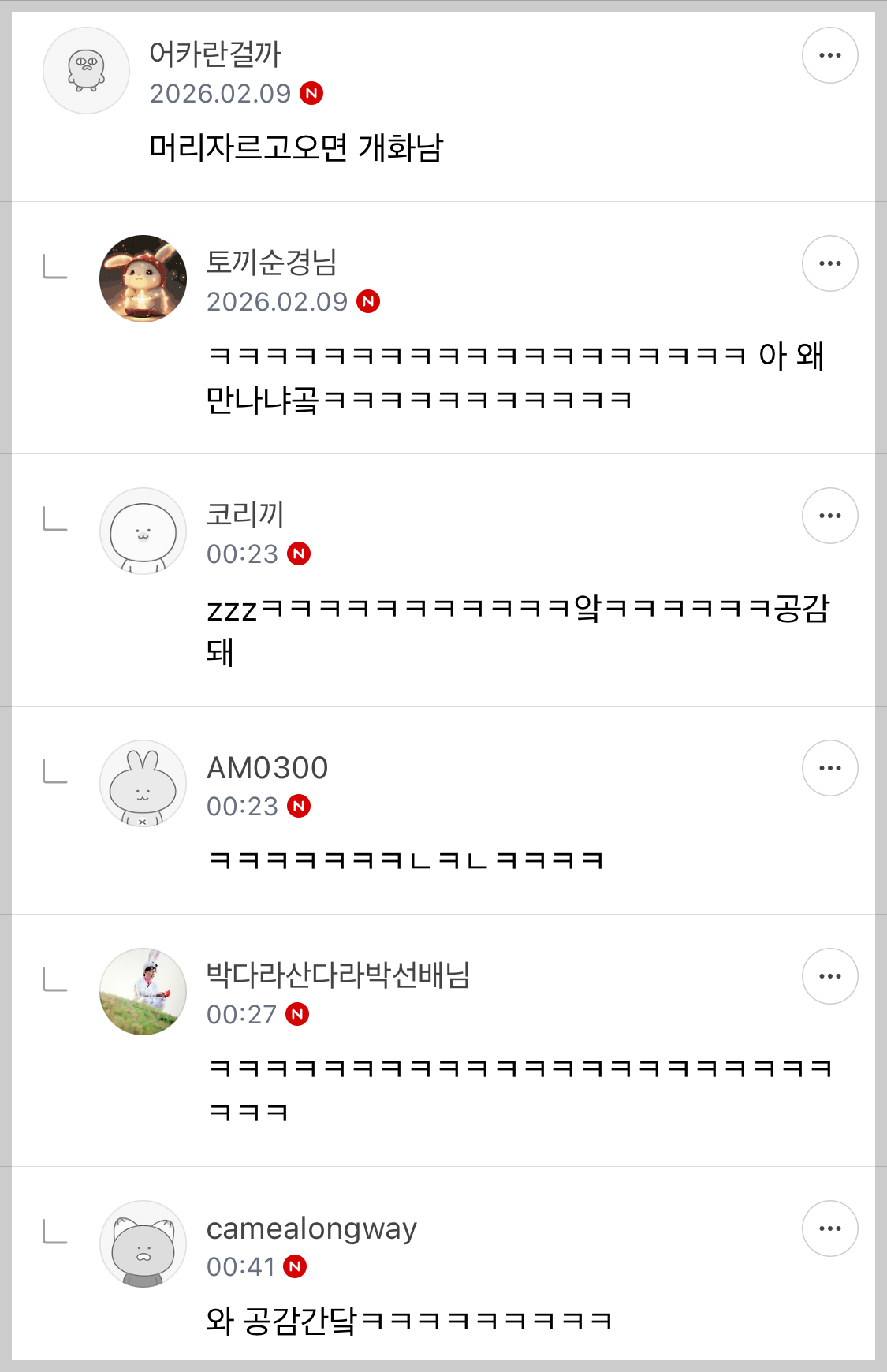
Task: Open the more options menu on camealongway's reply
Action: (829, 1228)
